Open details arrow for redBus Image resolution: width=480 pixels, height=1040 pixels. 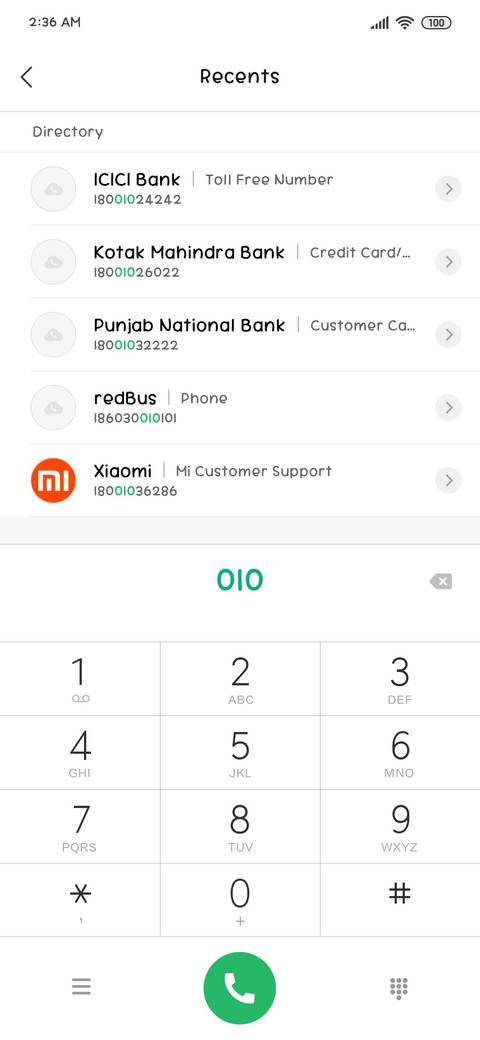(448, 407)
